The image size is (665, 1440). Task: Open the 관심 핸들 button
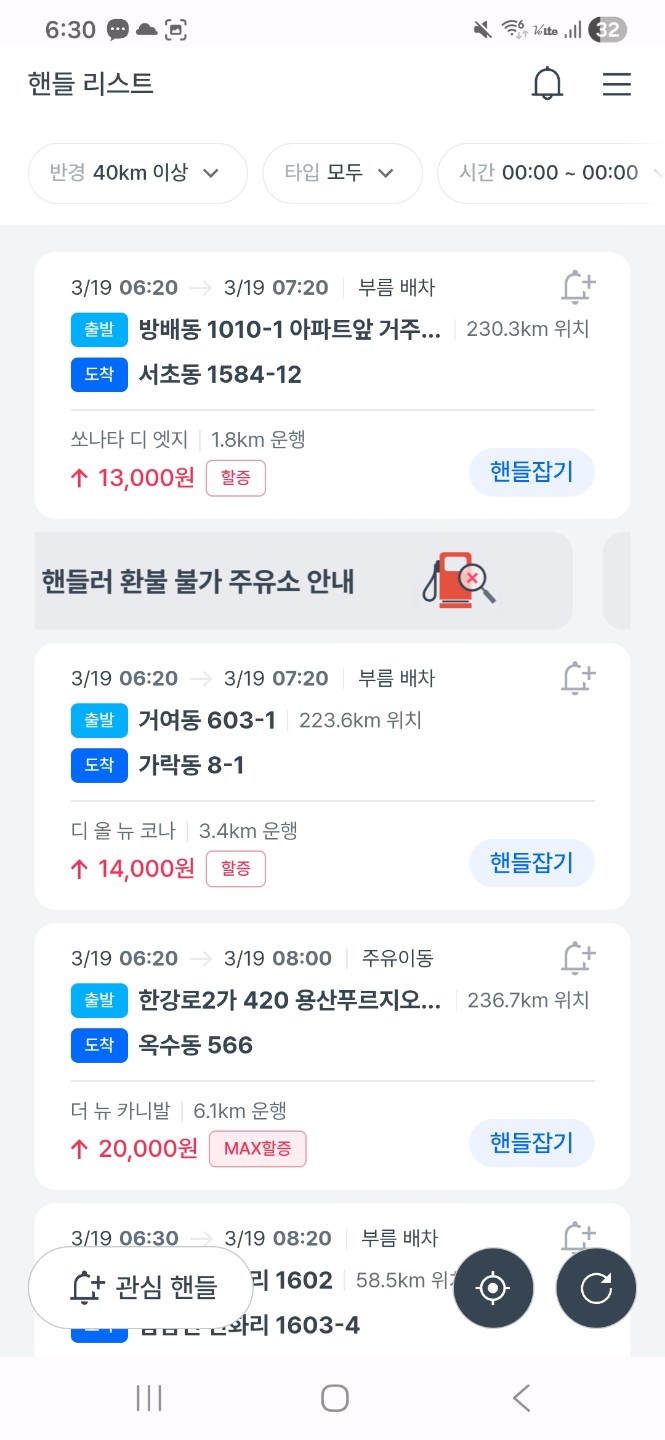click(141, 1287)
